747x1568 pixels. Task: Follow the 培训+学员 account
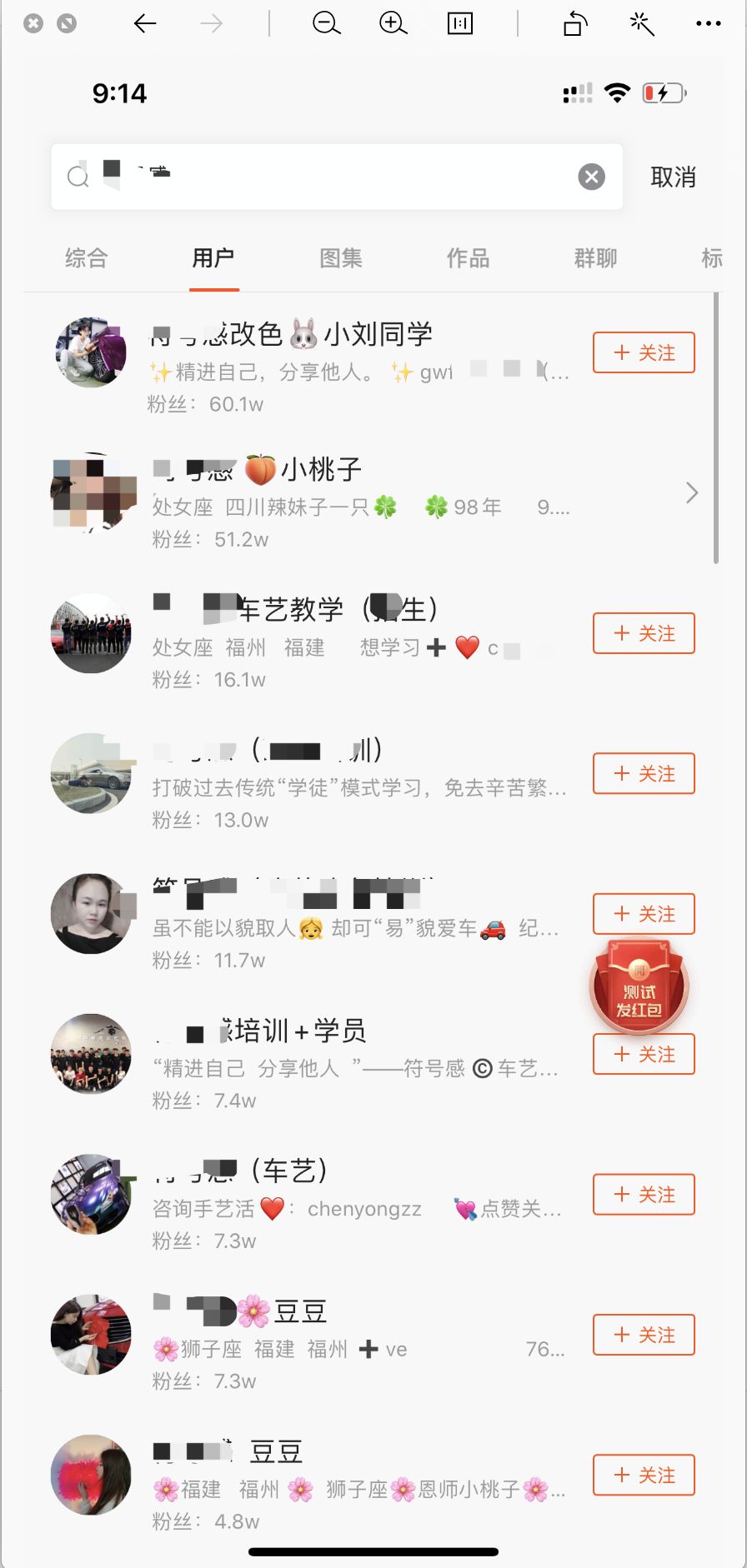point(644,1056)
